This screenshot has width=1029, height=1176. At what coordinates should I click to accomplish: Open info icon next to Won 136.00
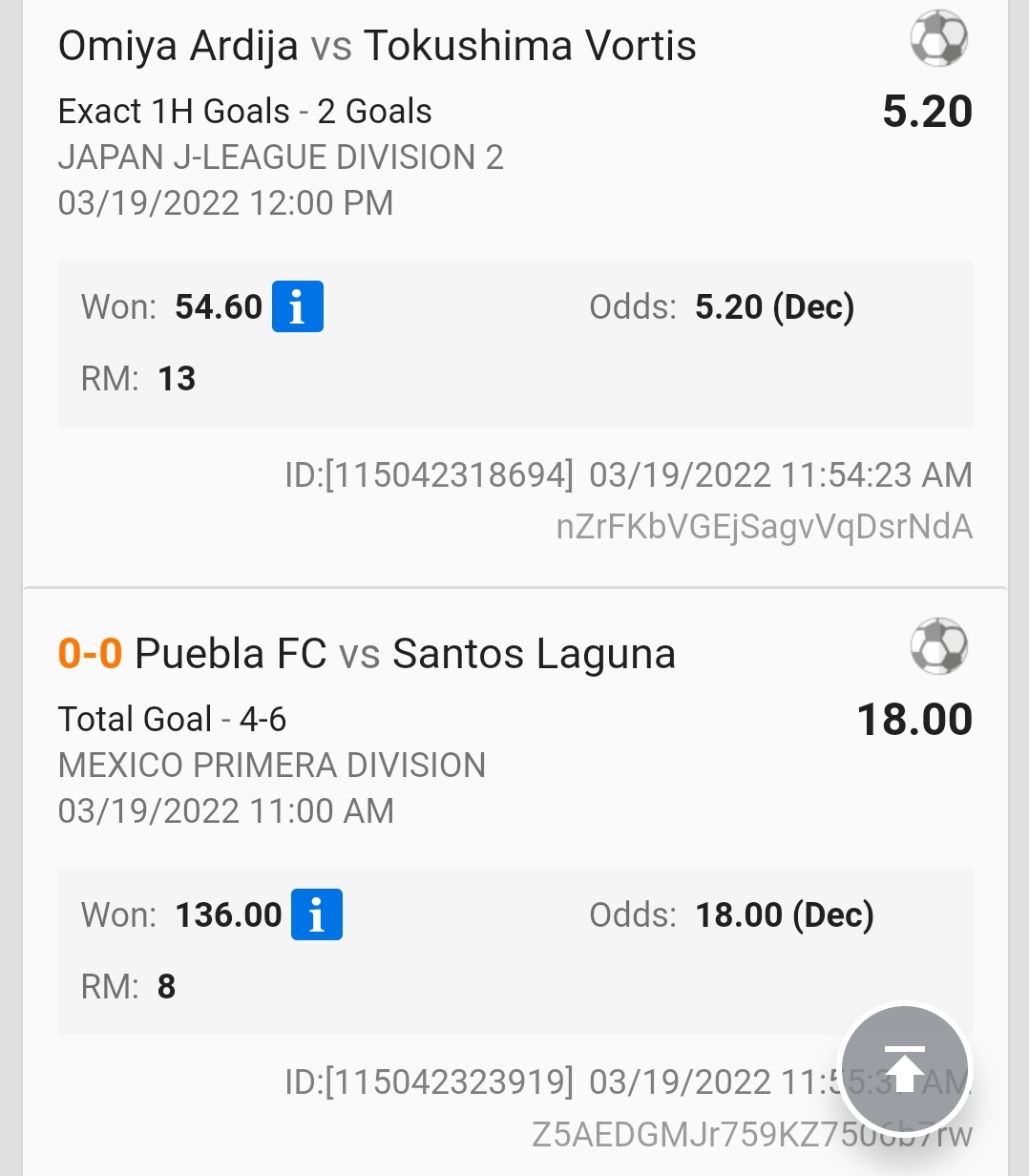[316, 915]
